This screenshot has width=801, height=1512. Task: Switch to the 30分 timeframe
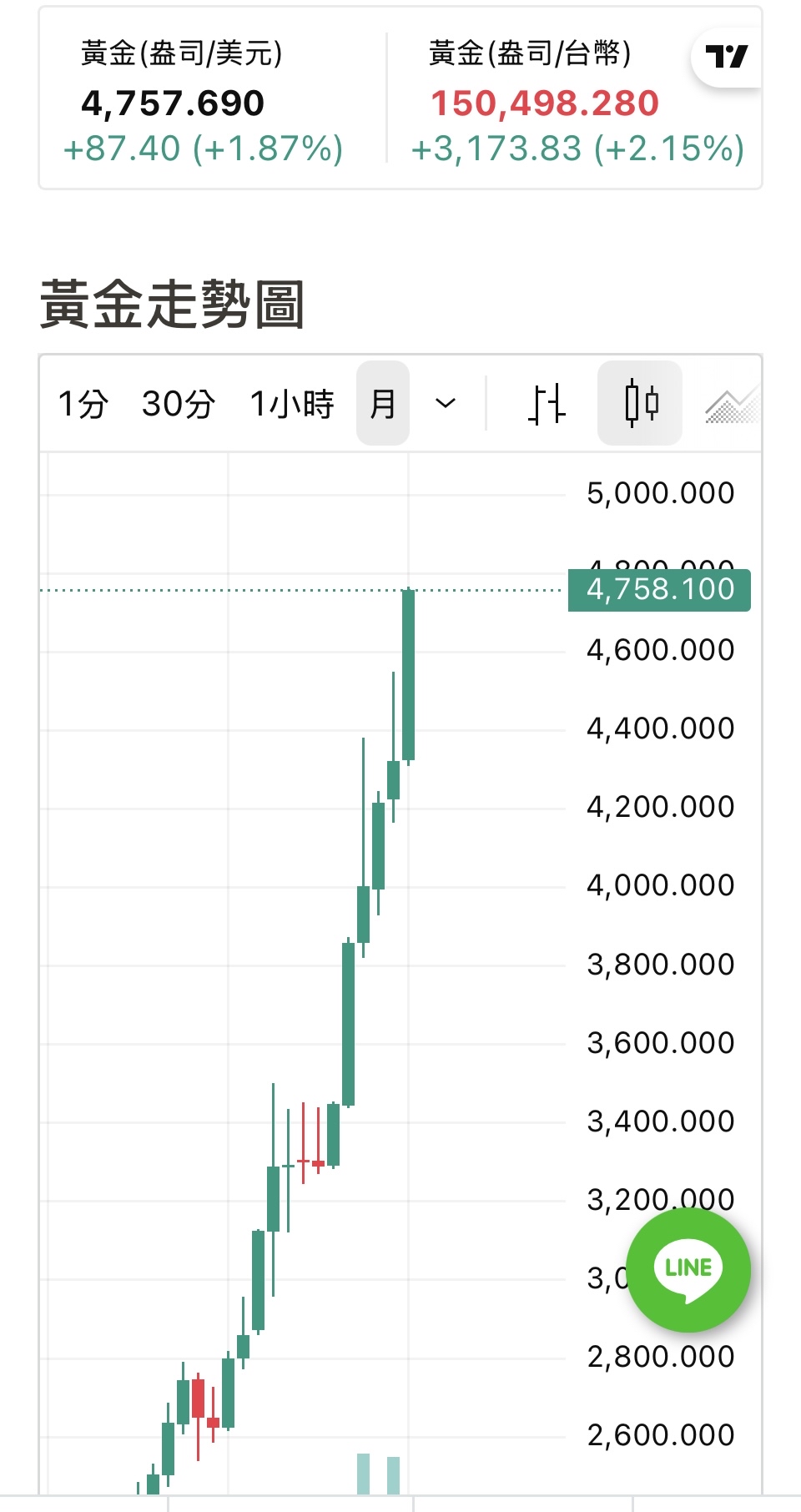177,403
